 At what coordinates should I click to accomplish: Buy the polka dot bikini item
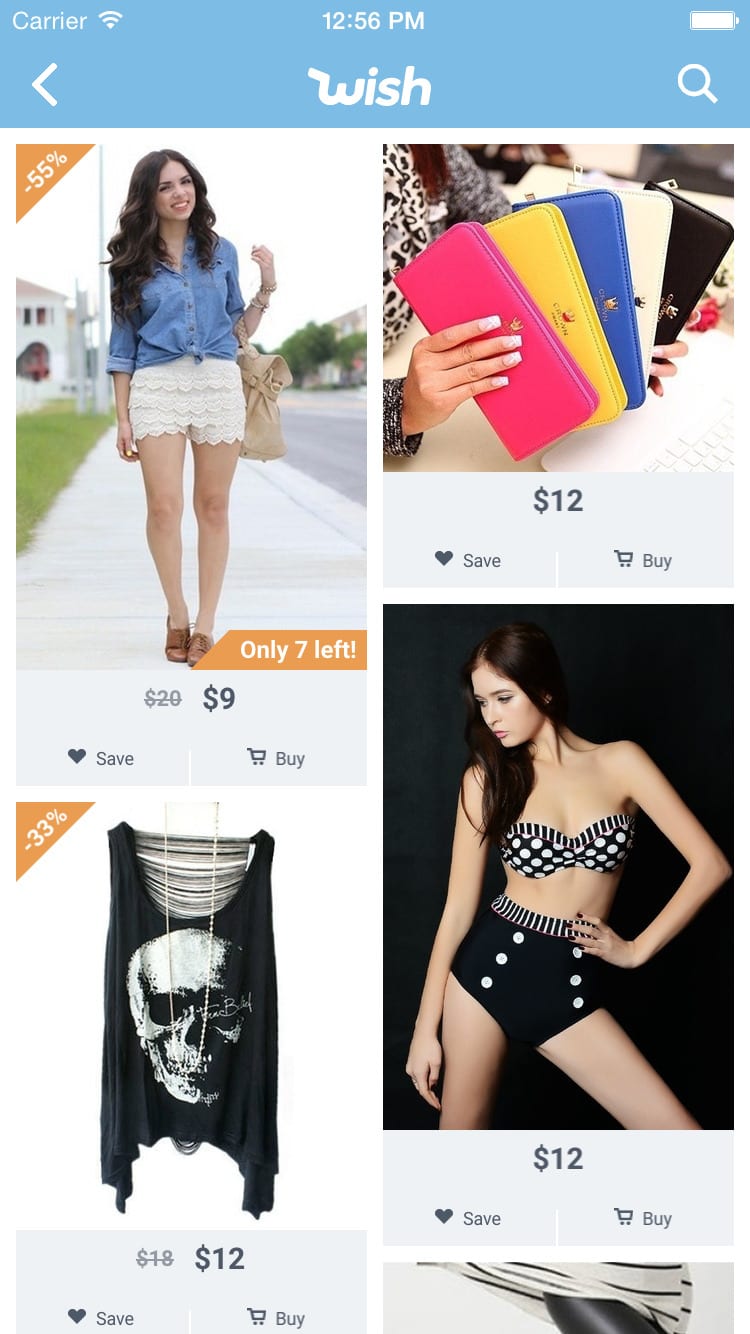tap(645, 1218)
